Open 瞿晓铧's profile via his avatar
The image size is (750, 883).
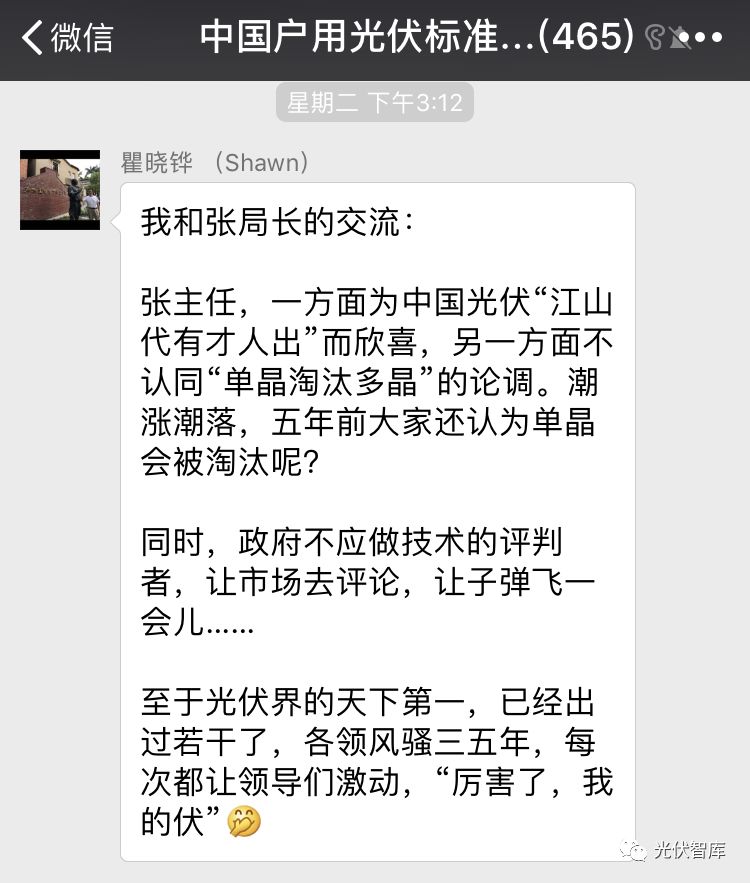click(60, 188)
